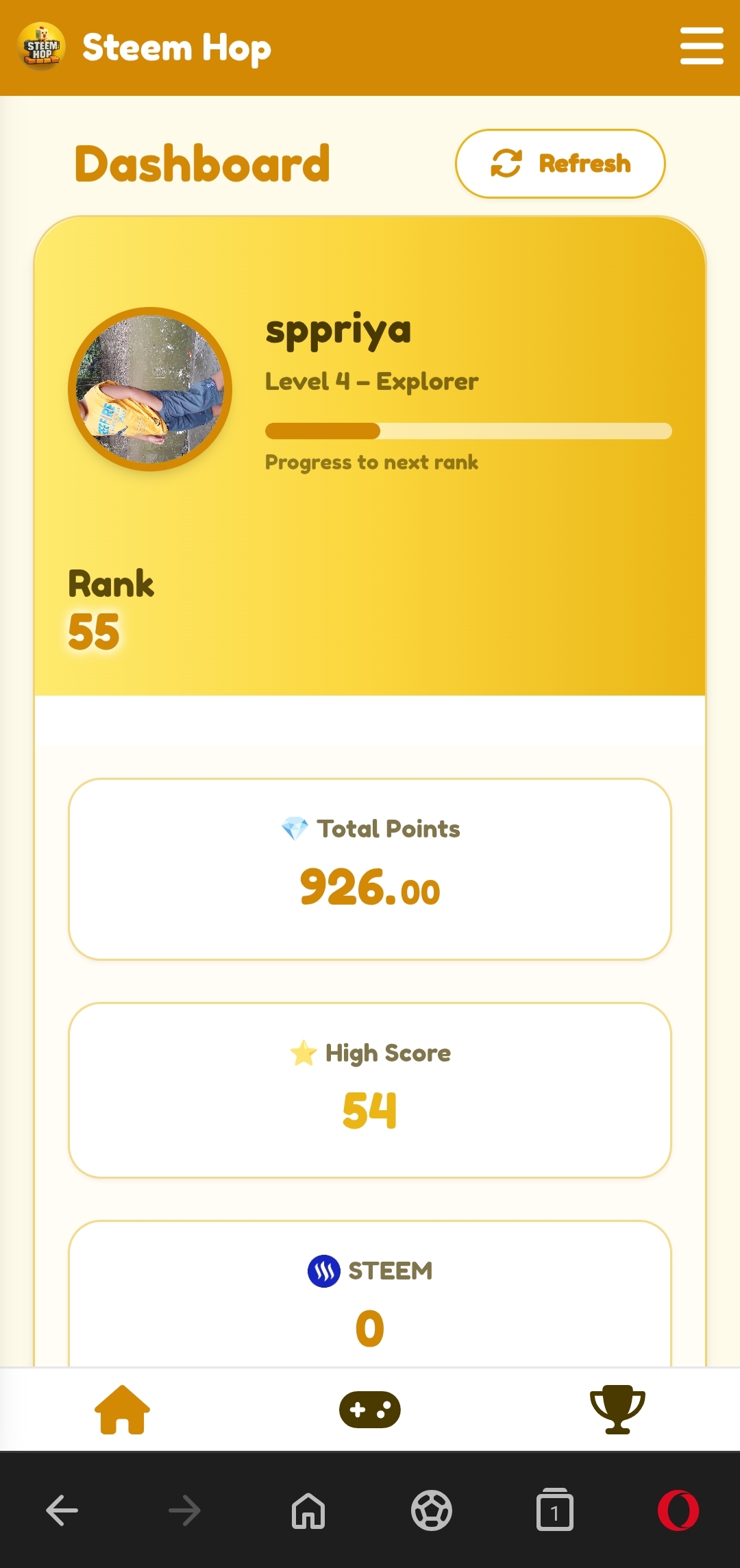The image size is (740, 1568).
Task: Tap the Steem Hop logo
Action: point(42,47)
